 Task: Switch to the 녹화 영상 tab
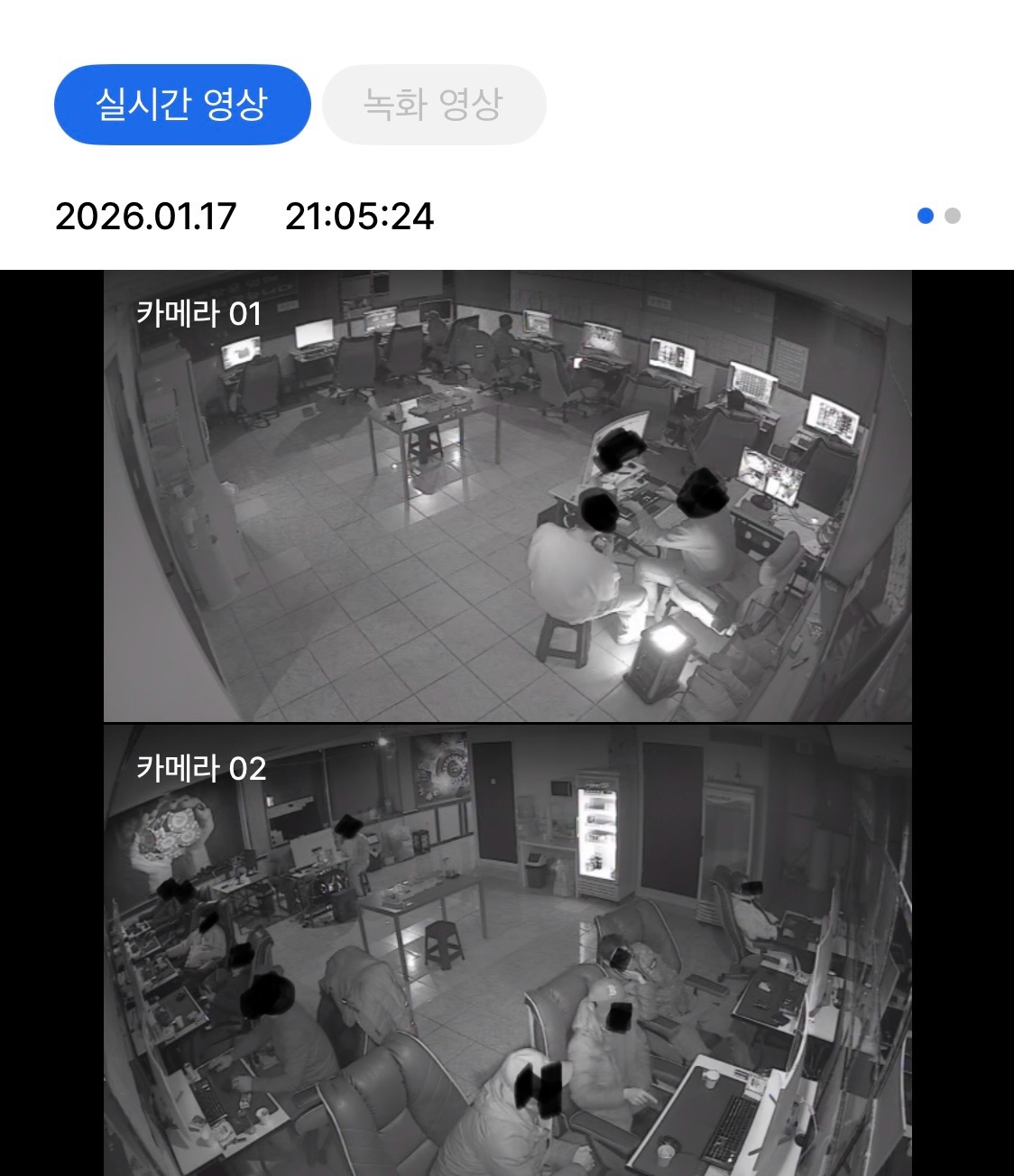point(433,105)
